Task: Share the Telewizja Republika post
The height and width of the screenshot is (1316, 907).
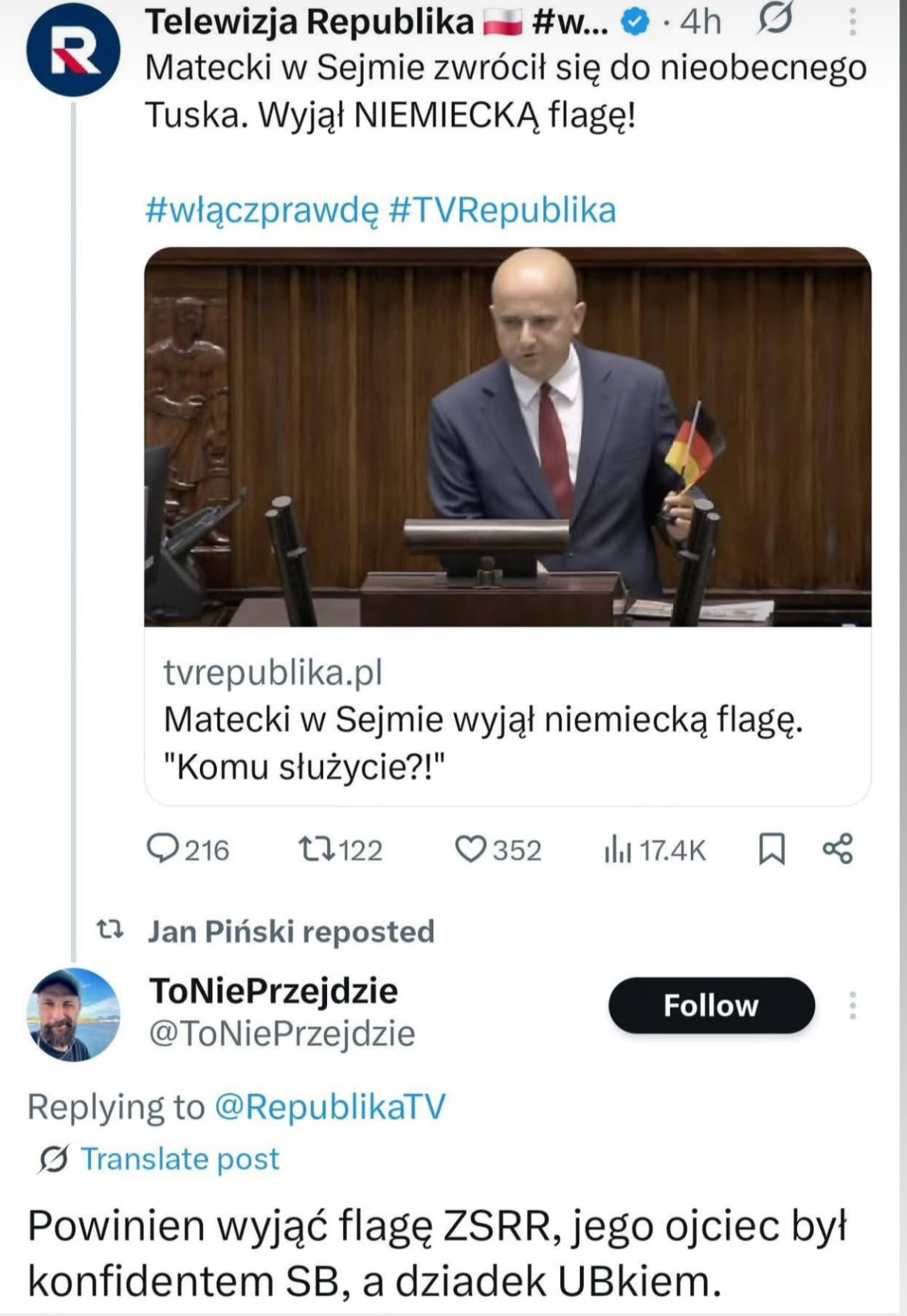Action: (x=838, y=849)
